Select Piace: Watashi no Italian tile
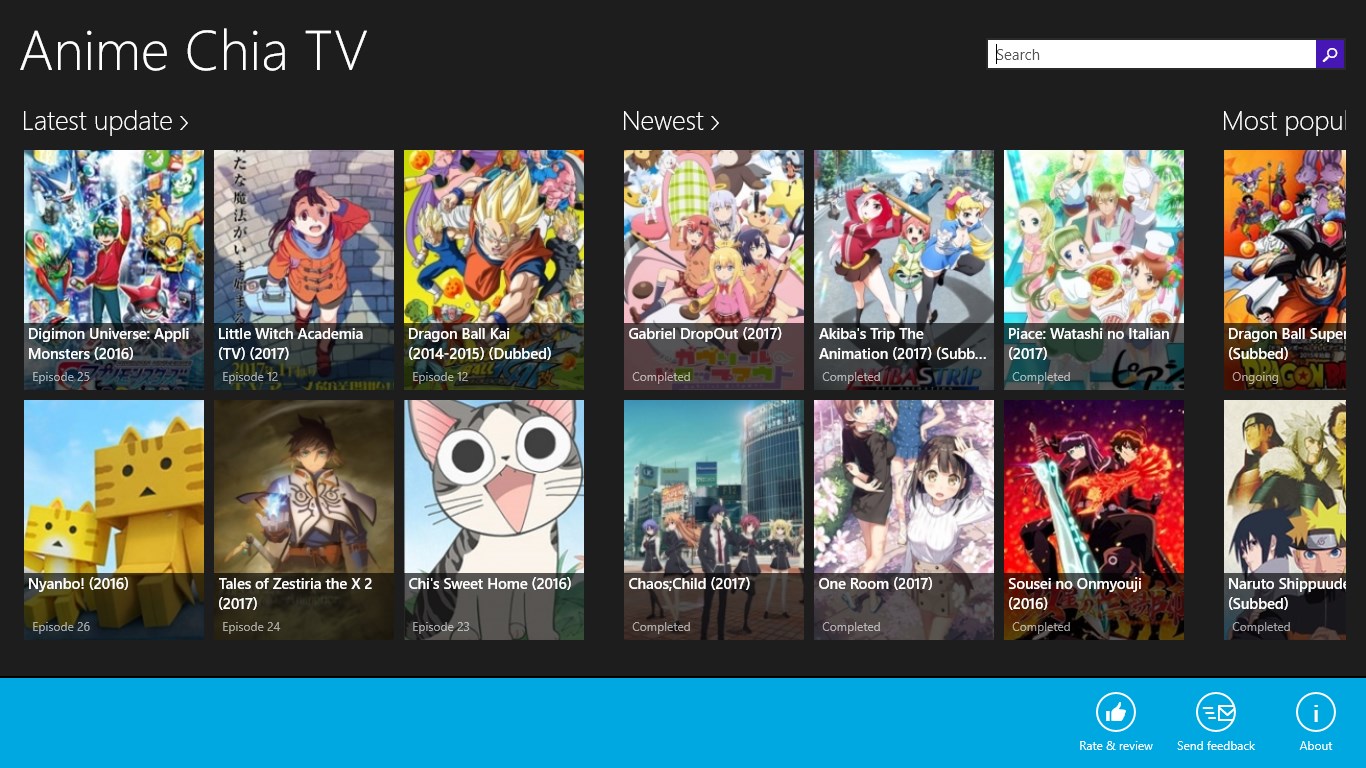The height and width of the screenshot is (768, 1366). [1094, 270]
